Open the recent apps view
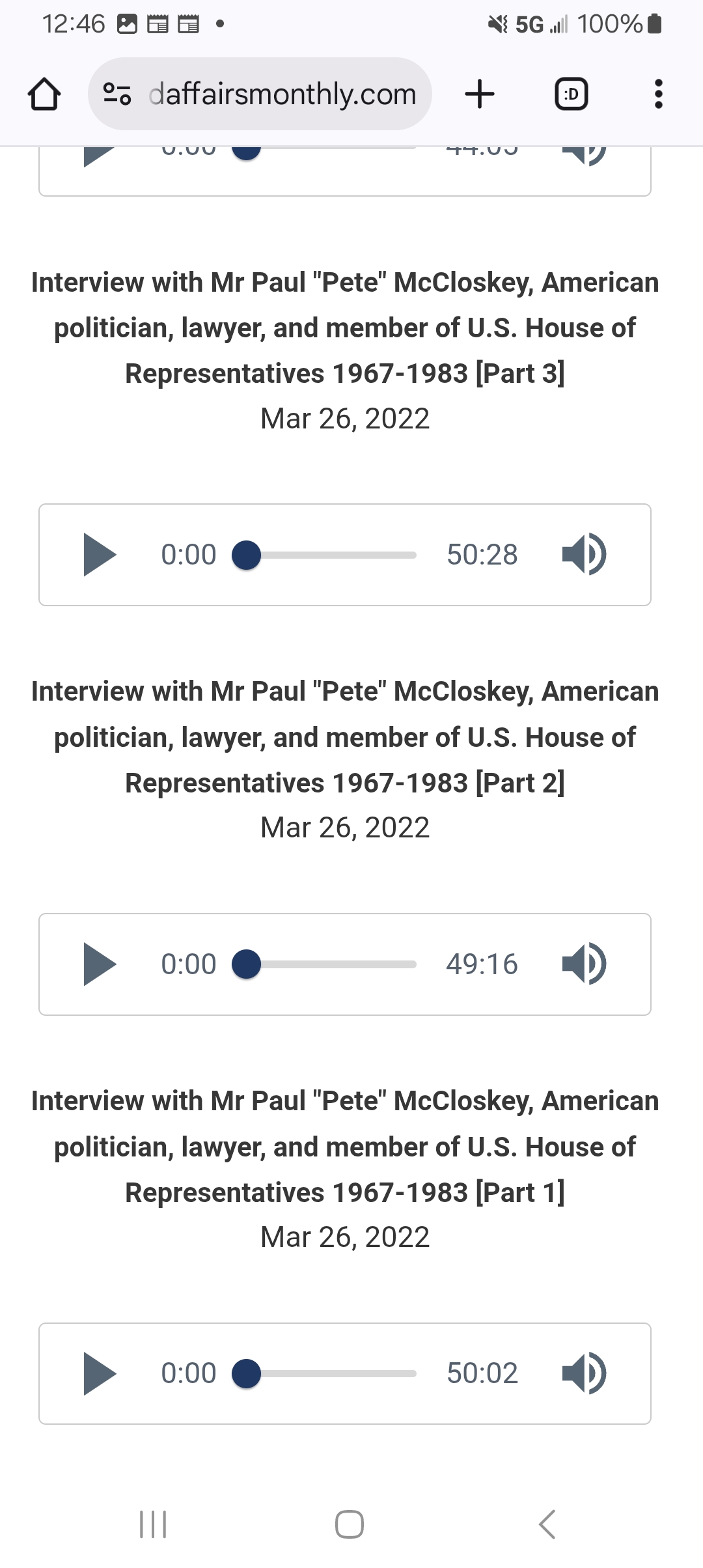The width and height of the screenshot is (703, 1568). pos(154,1524)
